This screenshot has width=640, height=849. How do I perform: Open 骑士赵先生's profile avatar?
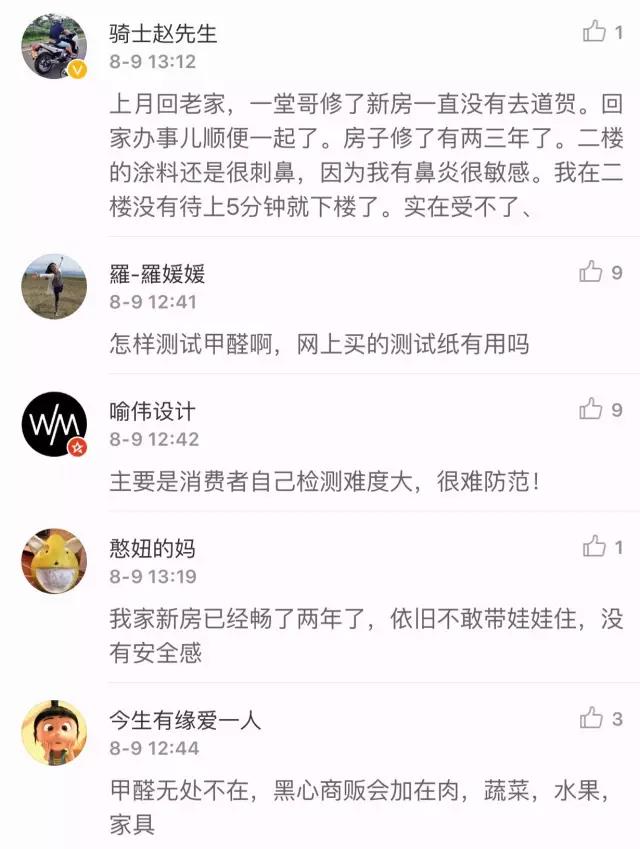(54, 47)
